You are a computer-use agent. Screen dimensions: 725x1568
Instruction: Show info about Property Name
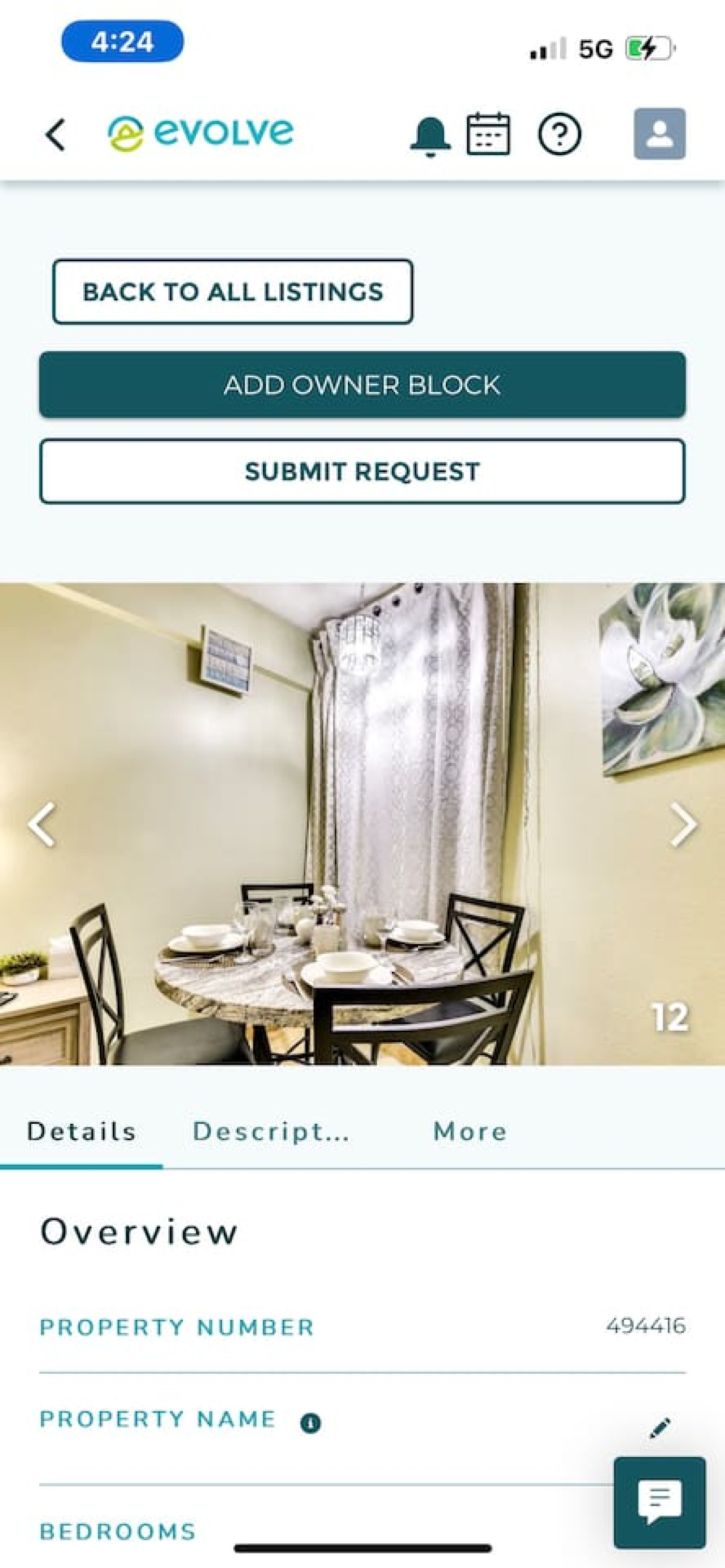click(x=310, y=1422)
